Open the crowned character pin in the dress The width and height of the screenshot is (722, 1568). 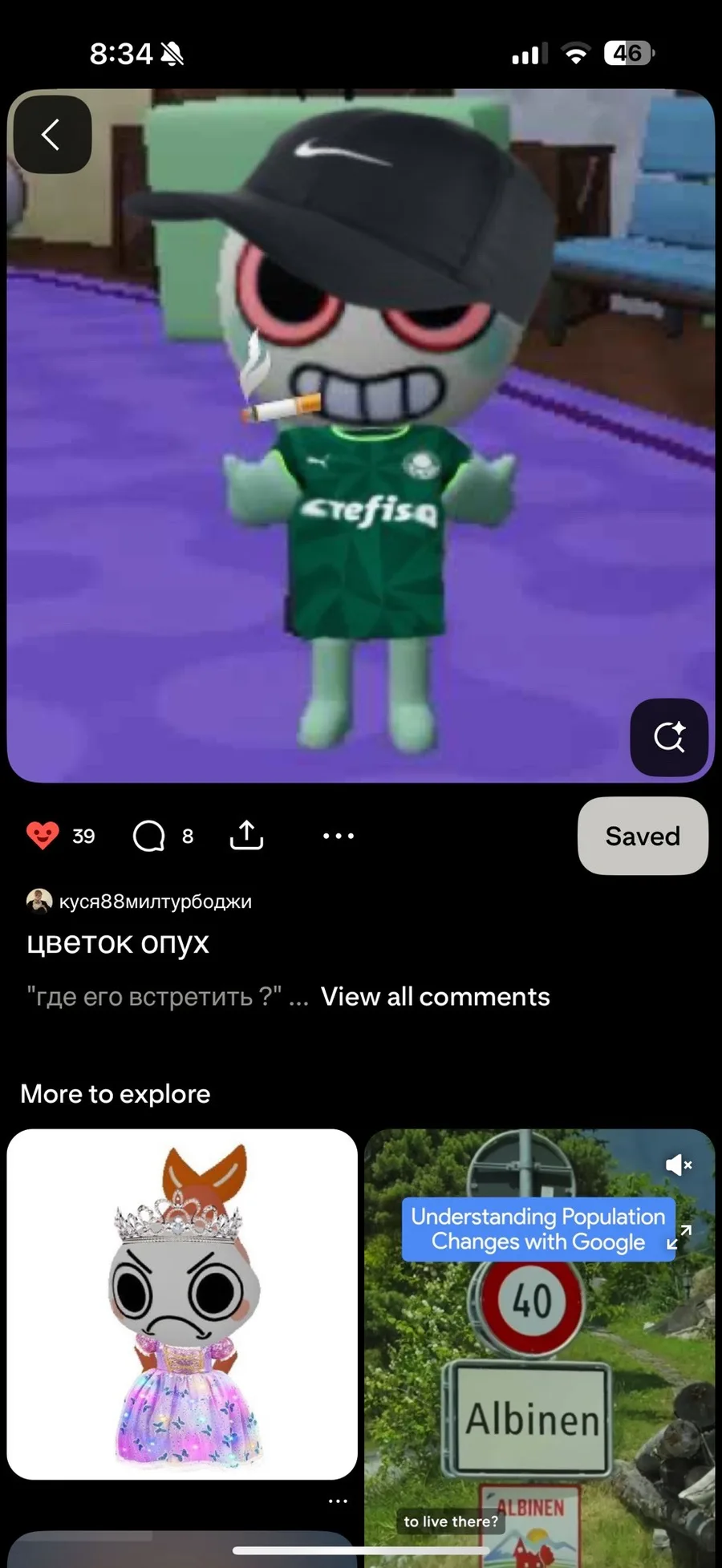tap(182, 1304)
